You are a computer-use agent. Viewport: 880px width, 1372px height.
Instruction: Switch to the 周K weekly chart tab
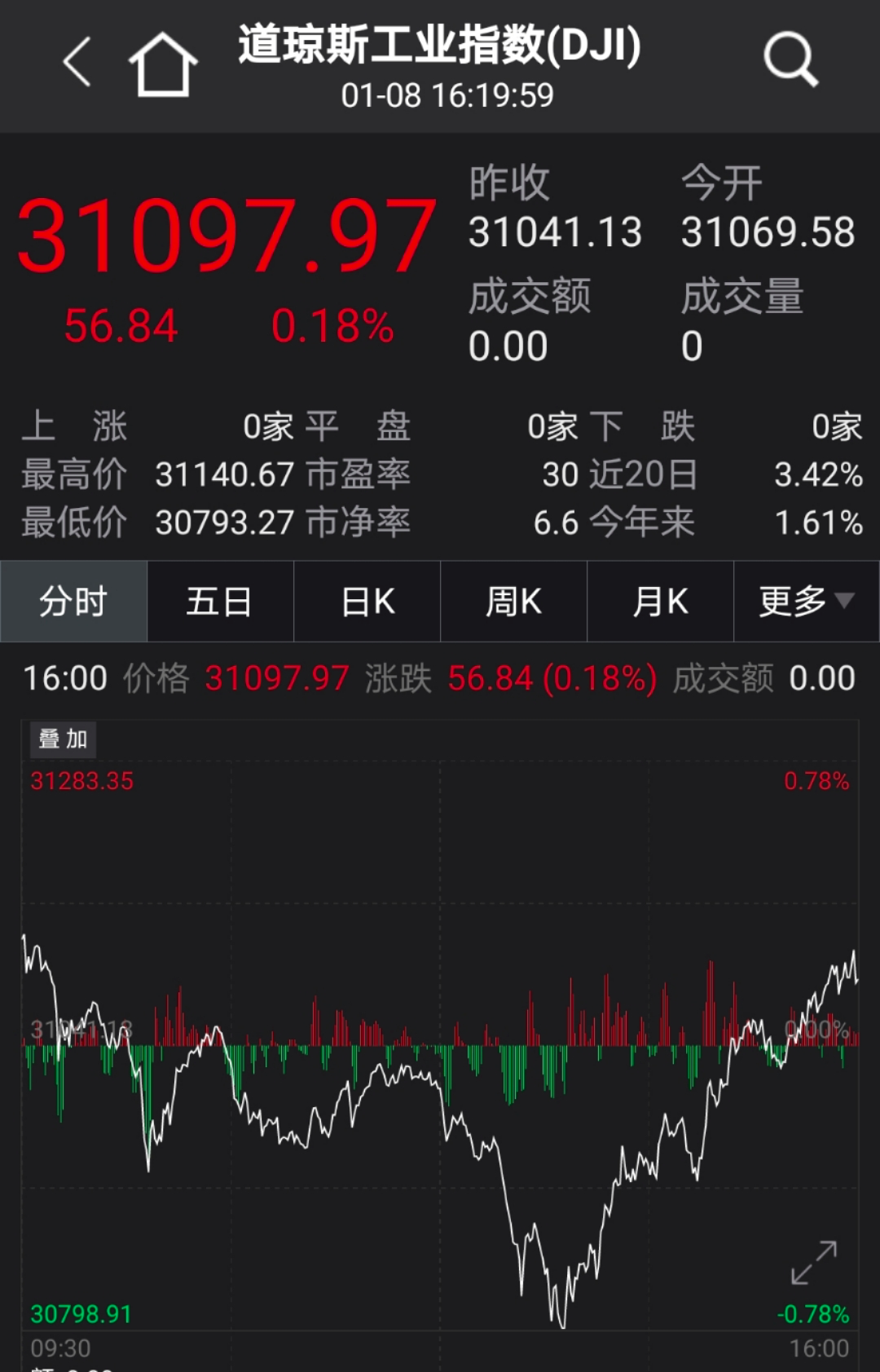(513, 602)
